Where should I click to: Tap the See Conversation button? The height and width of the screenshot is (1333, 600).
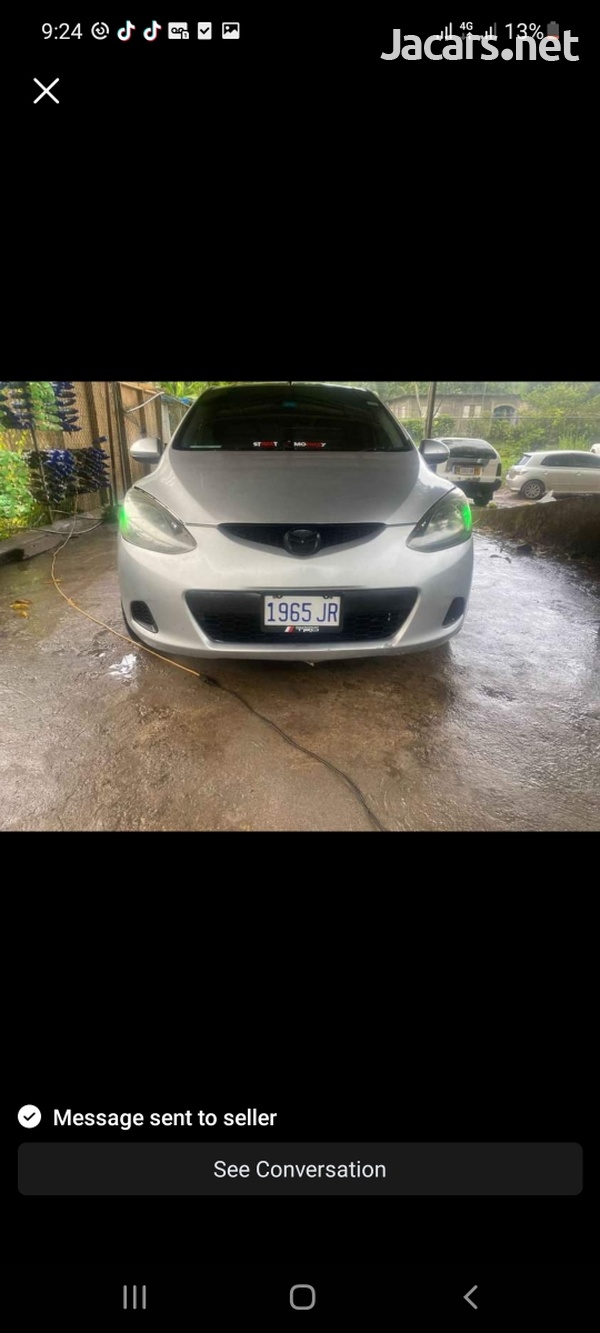point(300,1169)
